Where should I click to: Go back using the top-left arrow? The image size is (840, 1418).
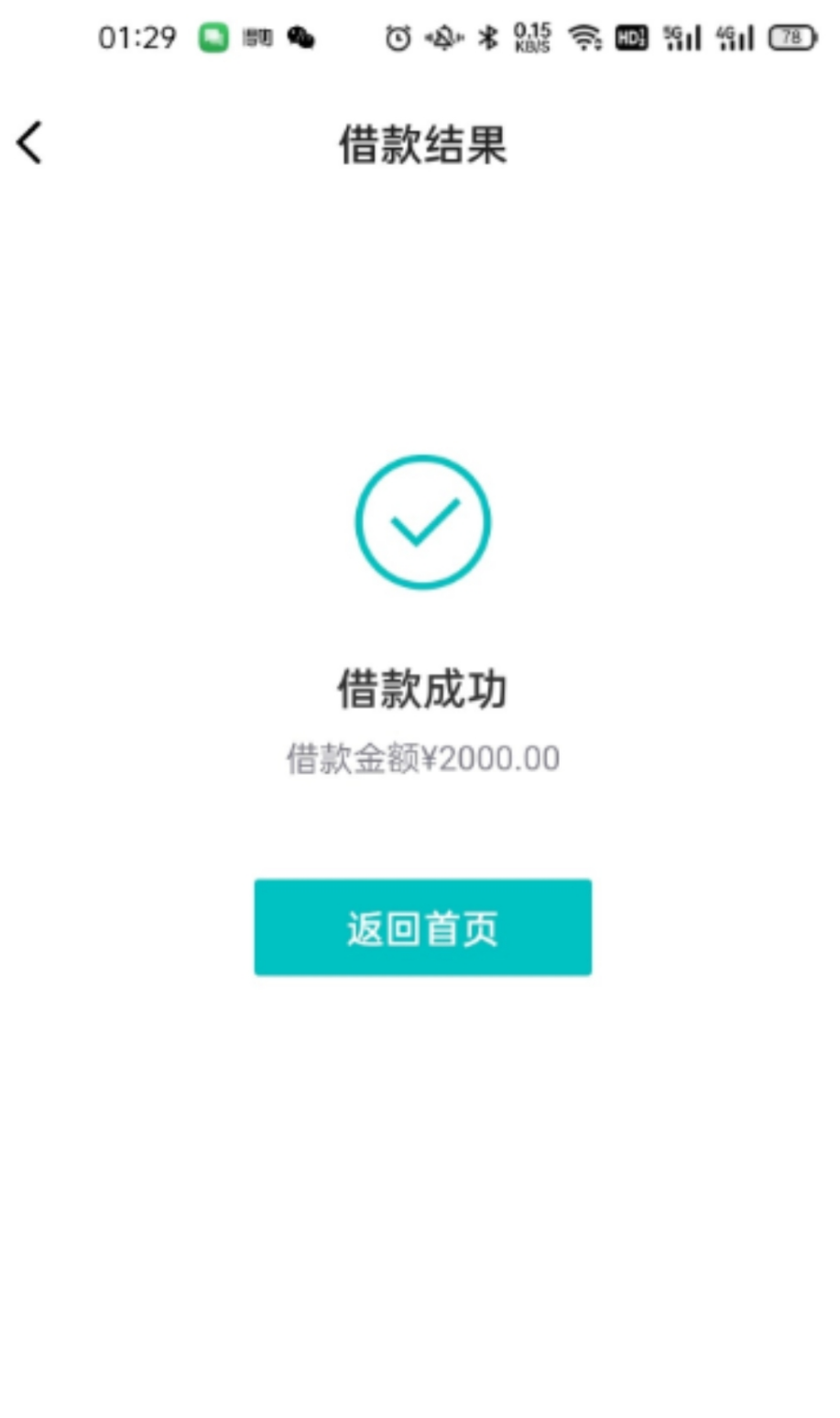pyautogui.click(x=29, y=143)
